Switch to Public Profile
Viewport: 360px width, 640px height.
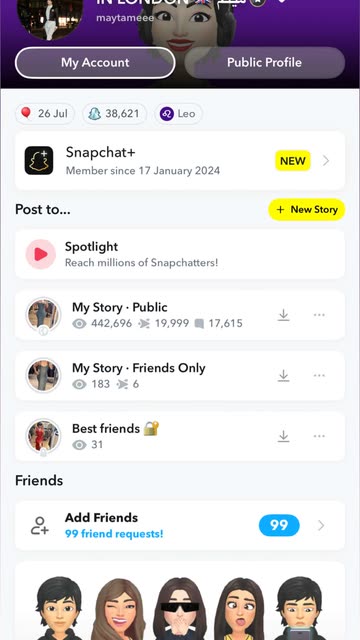click(264, 62)
